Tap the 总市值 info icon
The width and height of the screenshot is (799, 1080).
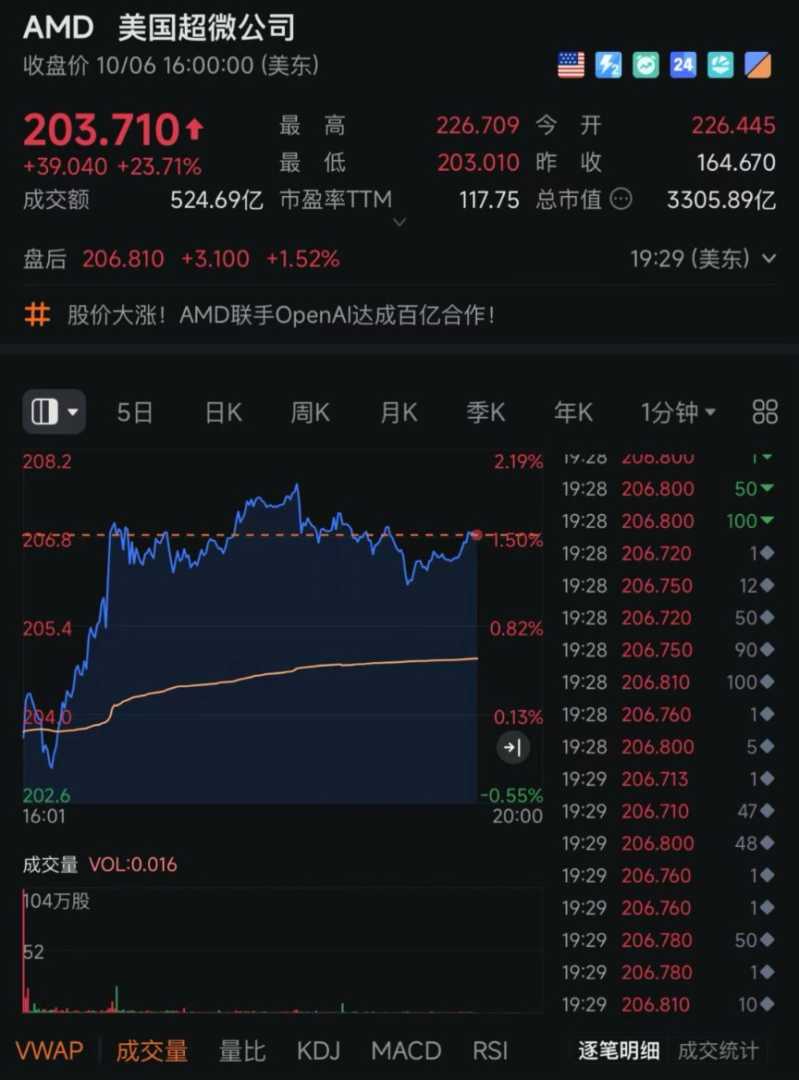click(x=621, y=199)
